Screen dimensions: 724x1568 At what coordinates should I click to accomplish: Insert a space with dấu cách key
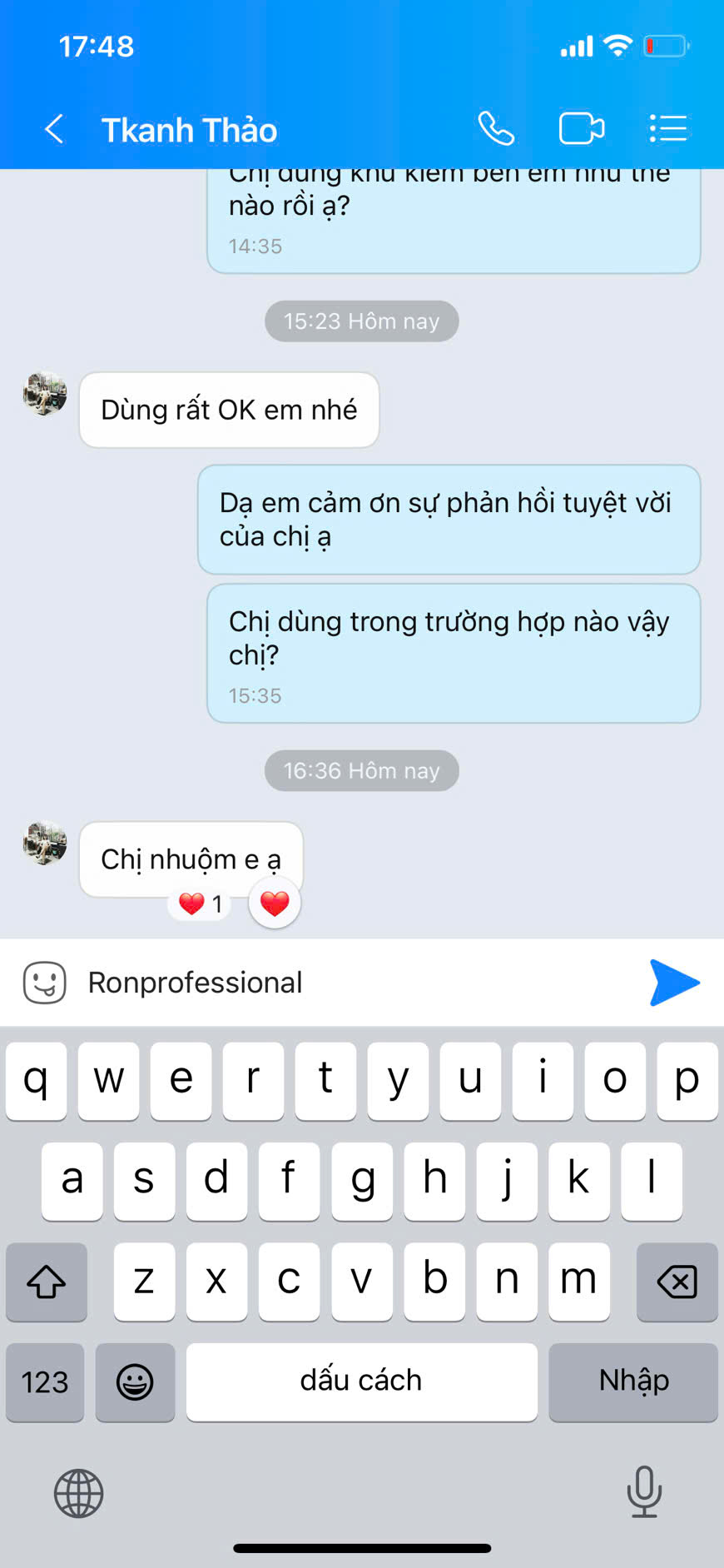coord(361,1381)
